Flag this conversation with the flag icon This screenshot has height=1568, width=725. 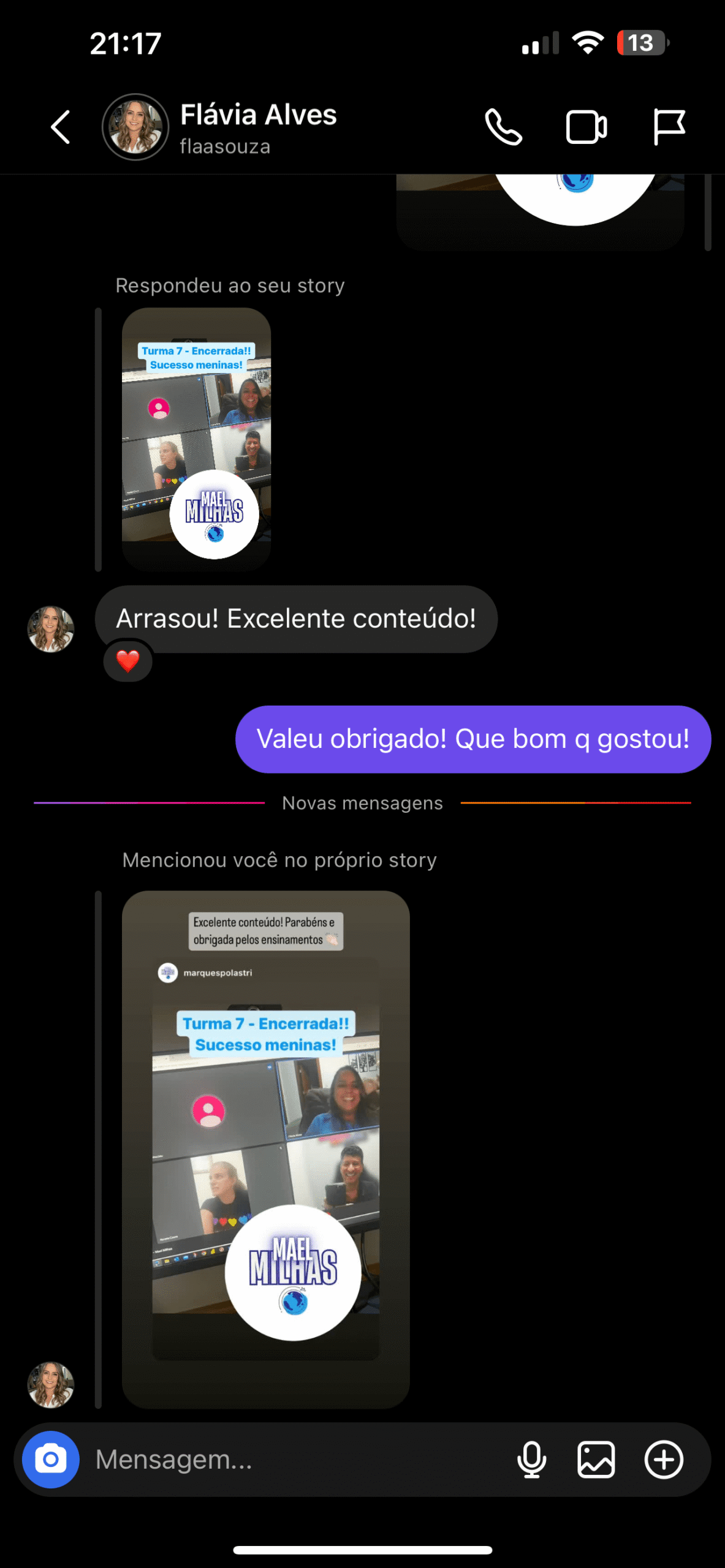tap(669, 127)
